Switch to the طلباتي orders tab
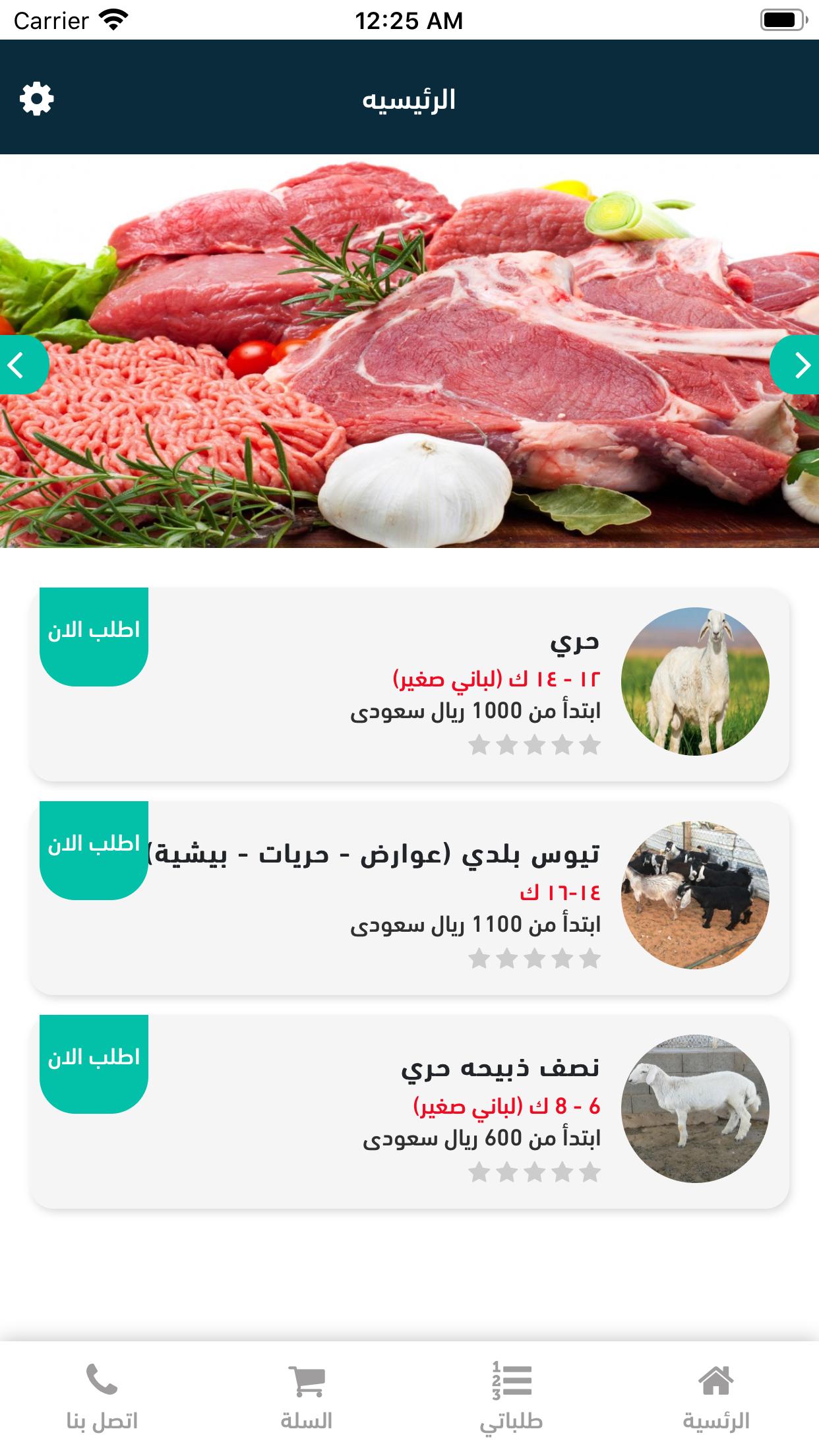 (x=512, y=1397)
